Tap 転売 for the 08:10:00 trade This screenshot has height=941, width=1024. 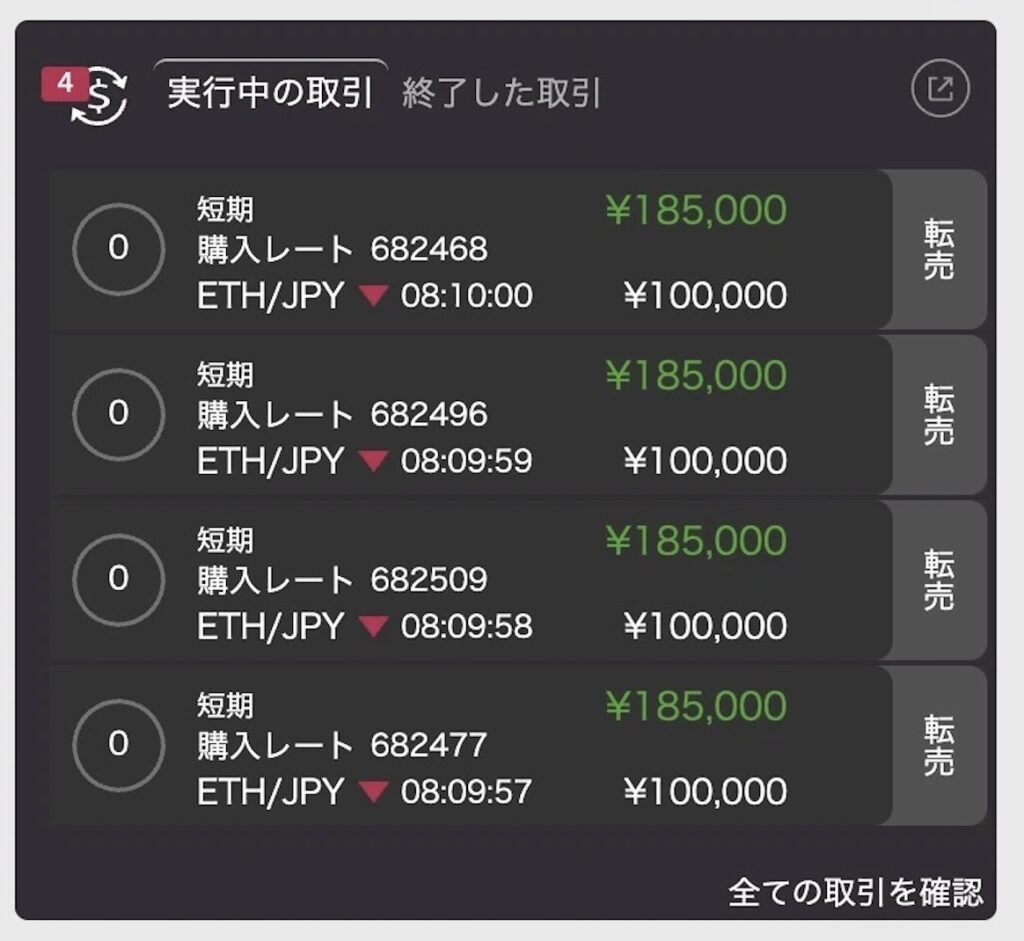pyautogui.click(x=938, y=250)
